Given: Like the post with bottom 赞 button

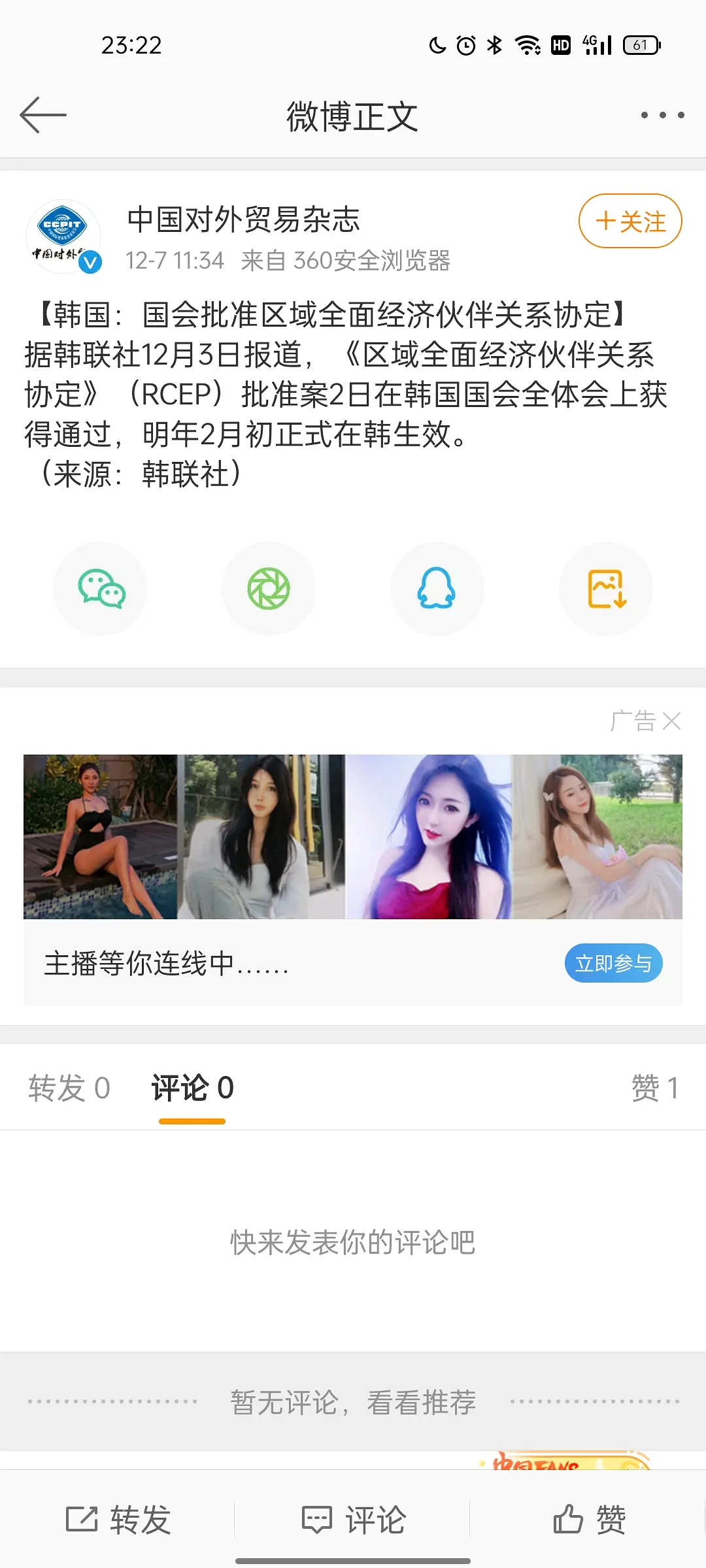Looking at the screenshot, I should (x=589, y=1520).
